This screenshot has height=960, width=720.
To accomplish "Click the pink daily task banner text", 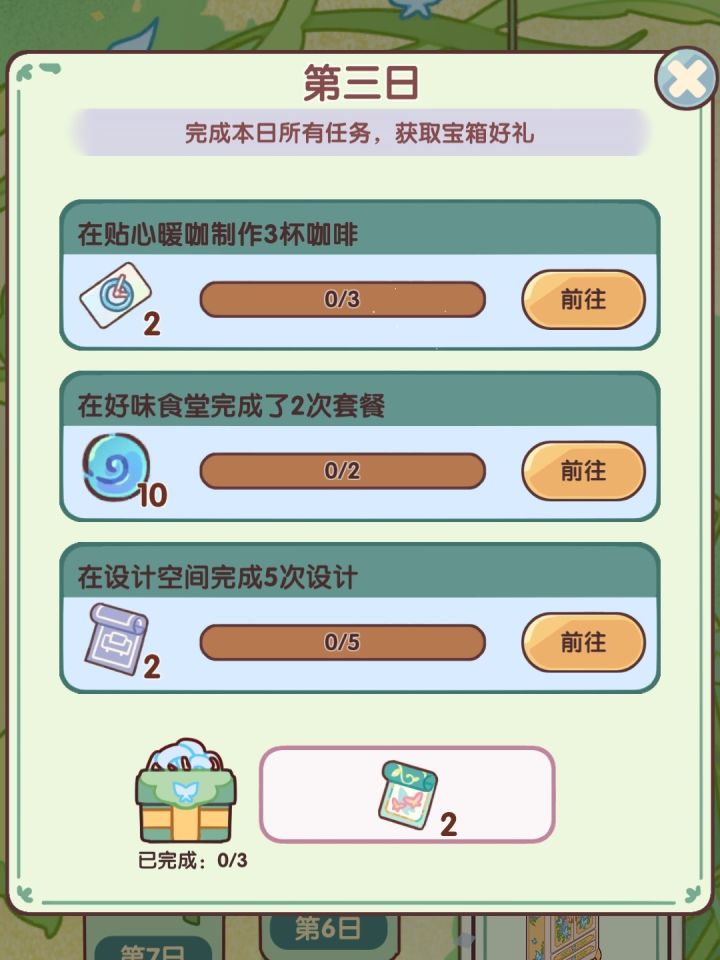I will coord(360,133).
